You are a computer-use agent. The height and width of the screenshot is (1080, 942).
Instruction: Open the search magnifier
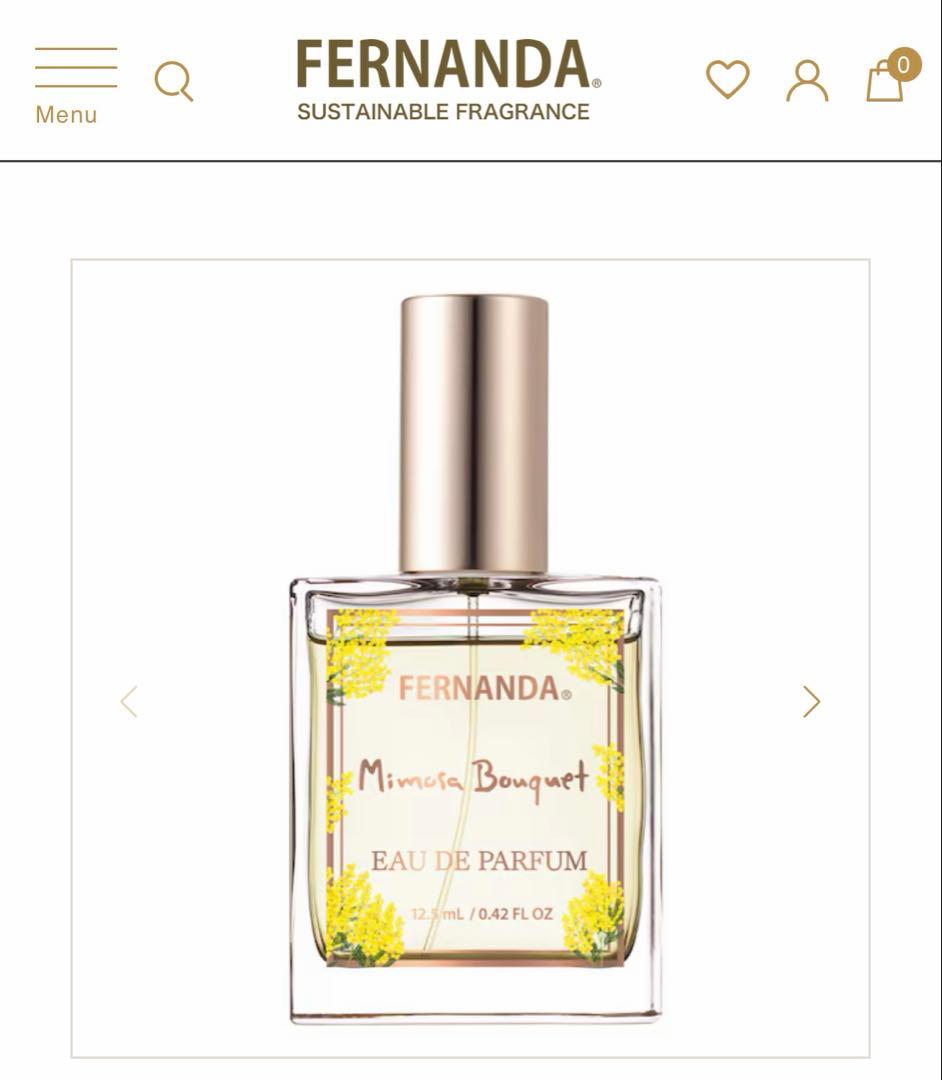pos(174,82)
